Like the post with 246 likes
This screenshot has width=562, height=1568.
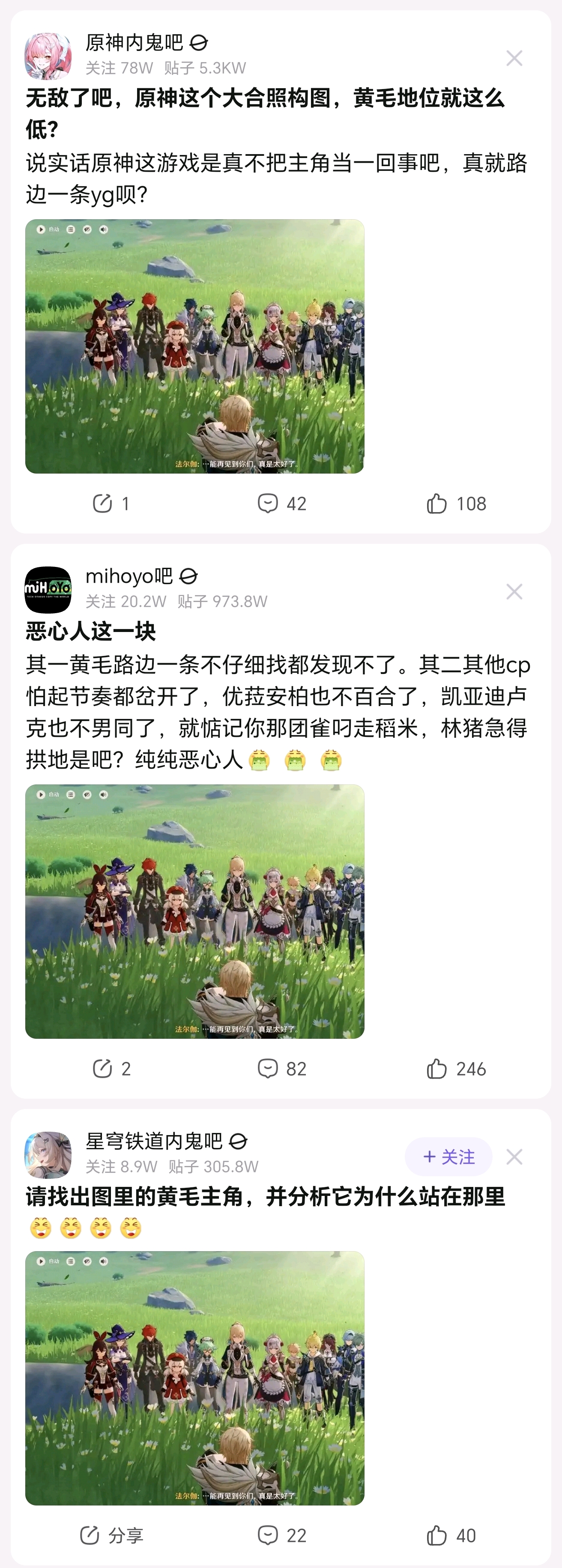455,1068
